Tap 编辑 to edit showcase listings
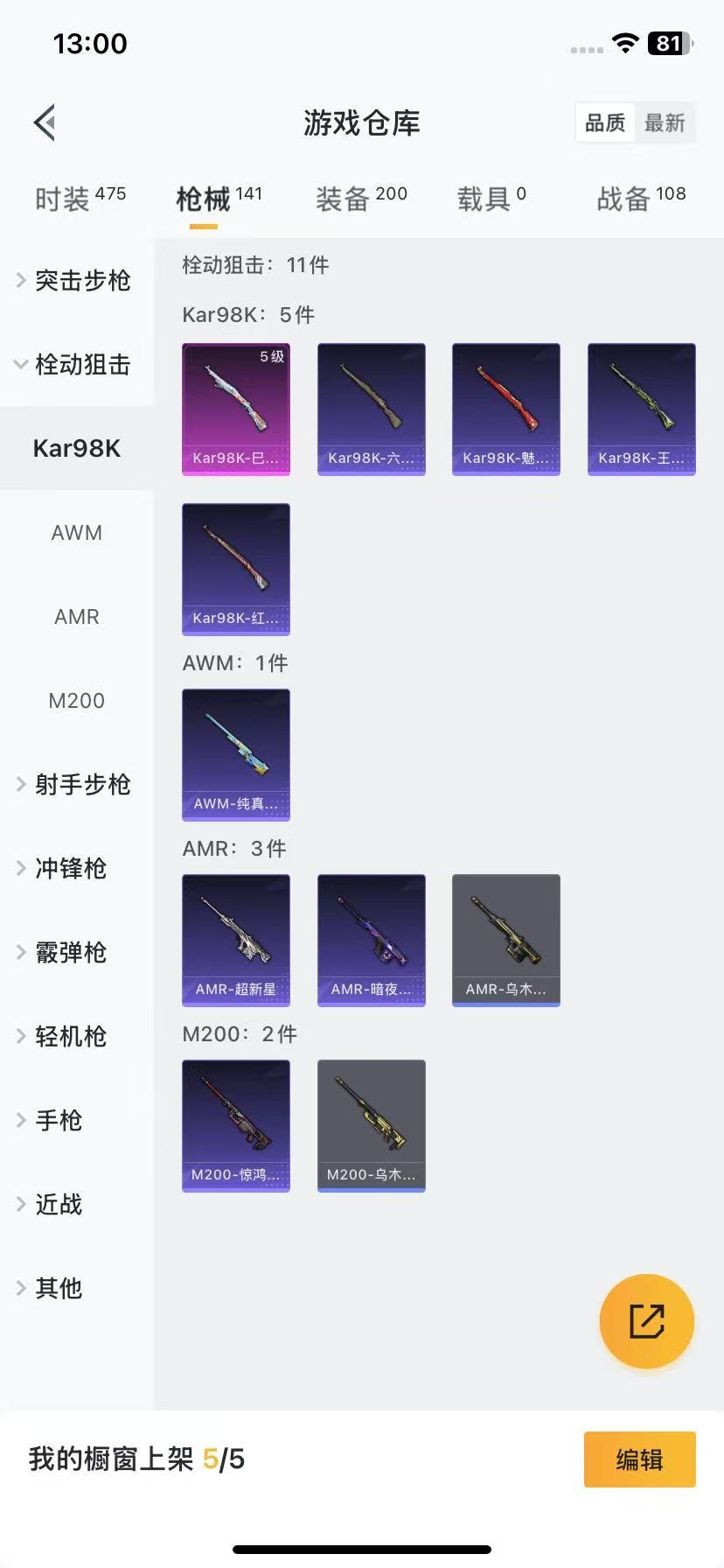Image resolution: width=724 pixels, height=1568 pixels. (x=639, y=1459)
